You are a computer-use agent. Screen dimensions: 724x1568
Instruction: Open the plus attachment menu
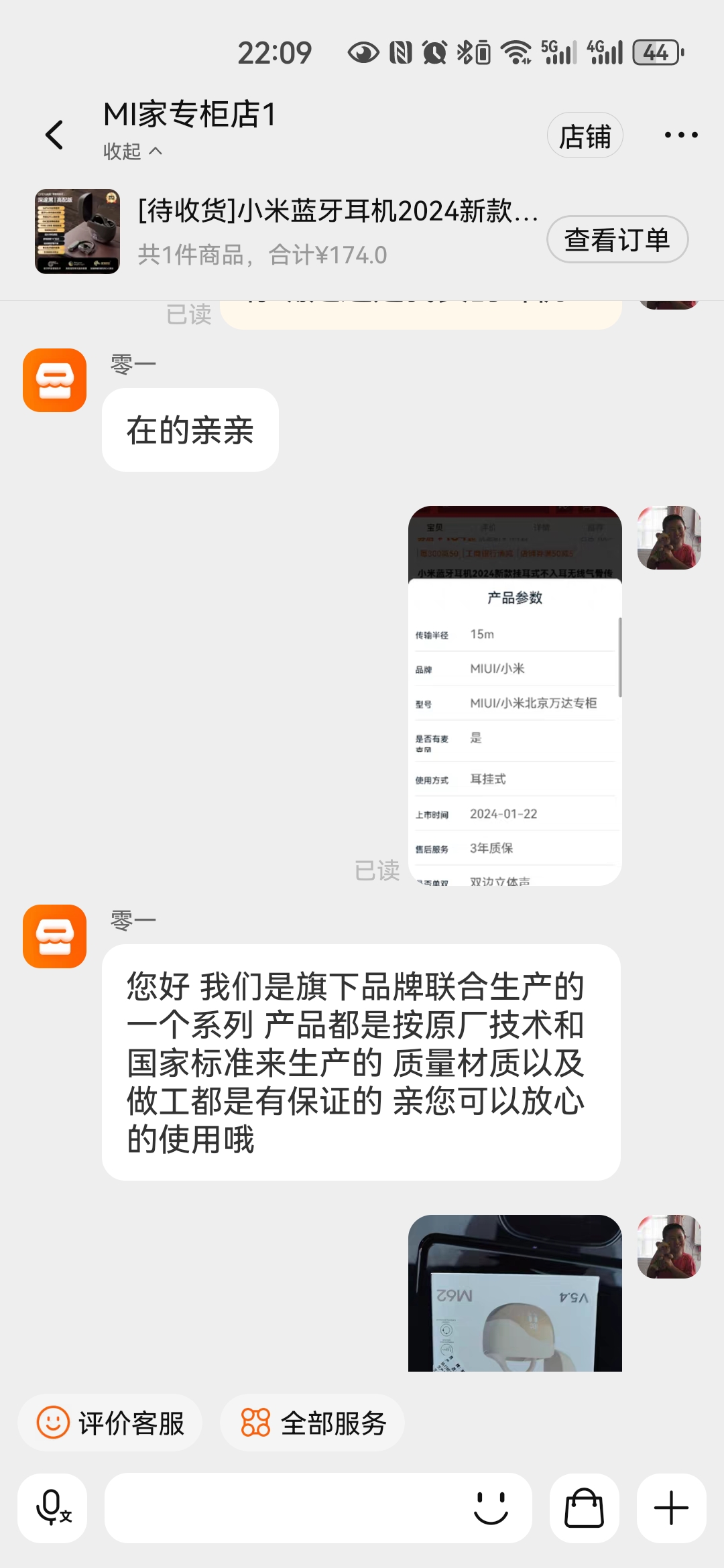point(671,1508)
